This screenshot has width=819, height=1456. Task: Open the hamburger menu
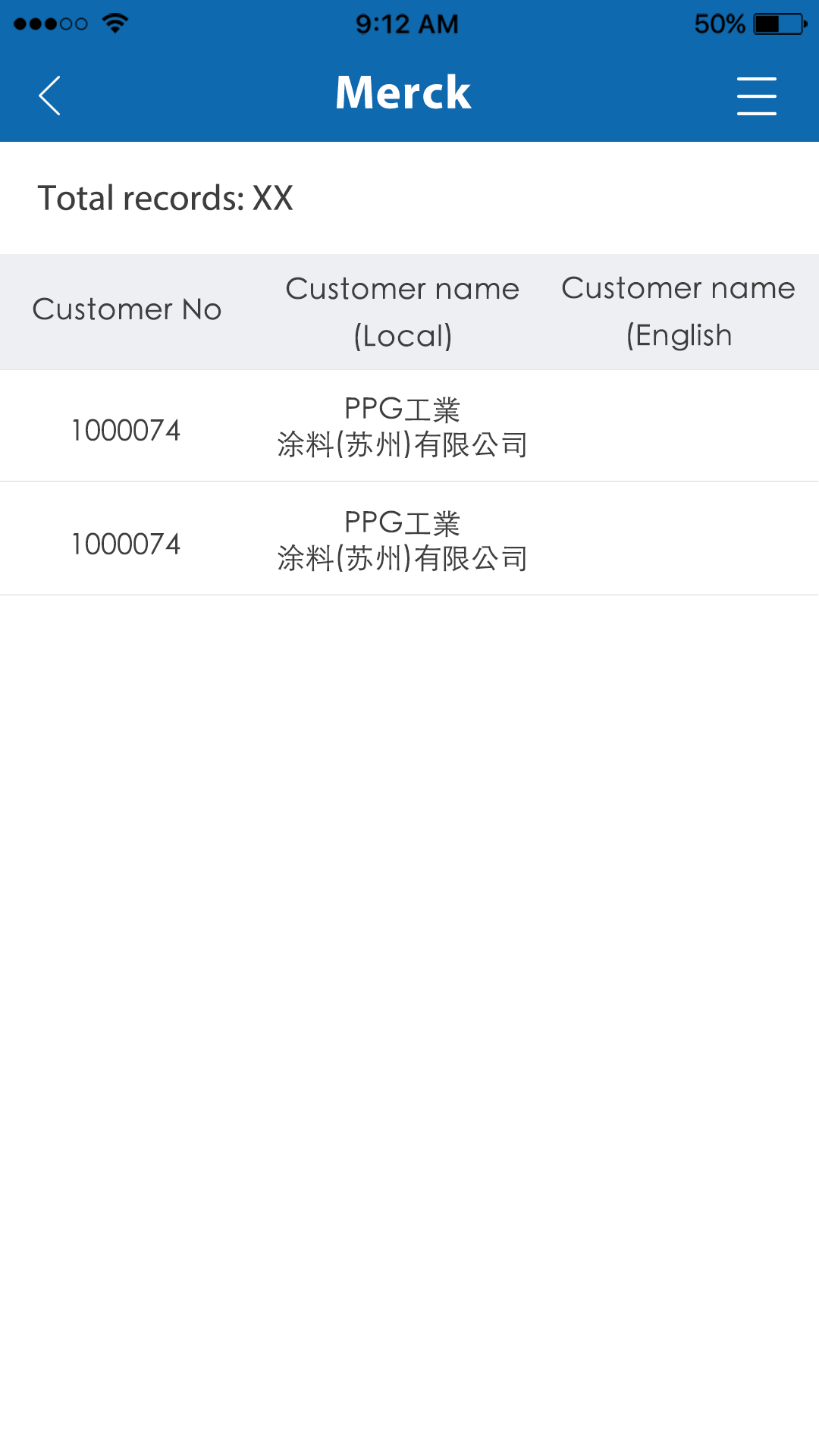tap(756, 96)
